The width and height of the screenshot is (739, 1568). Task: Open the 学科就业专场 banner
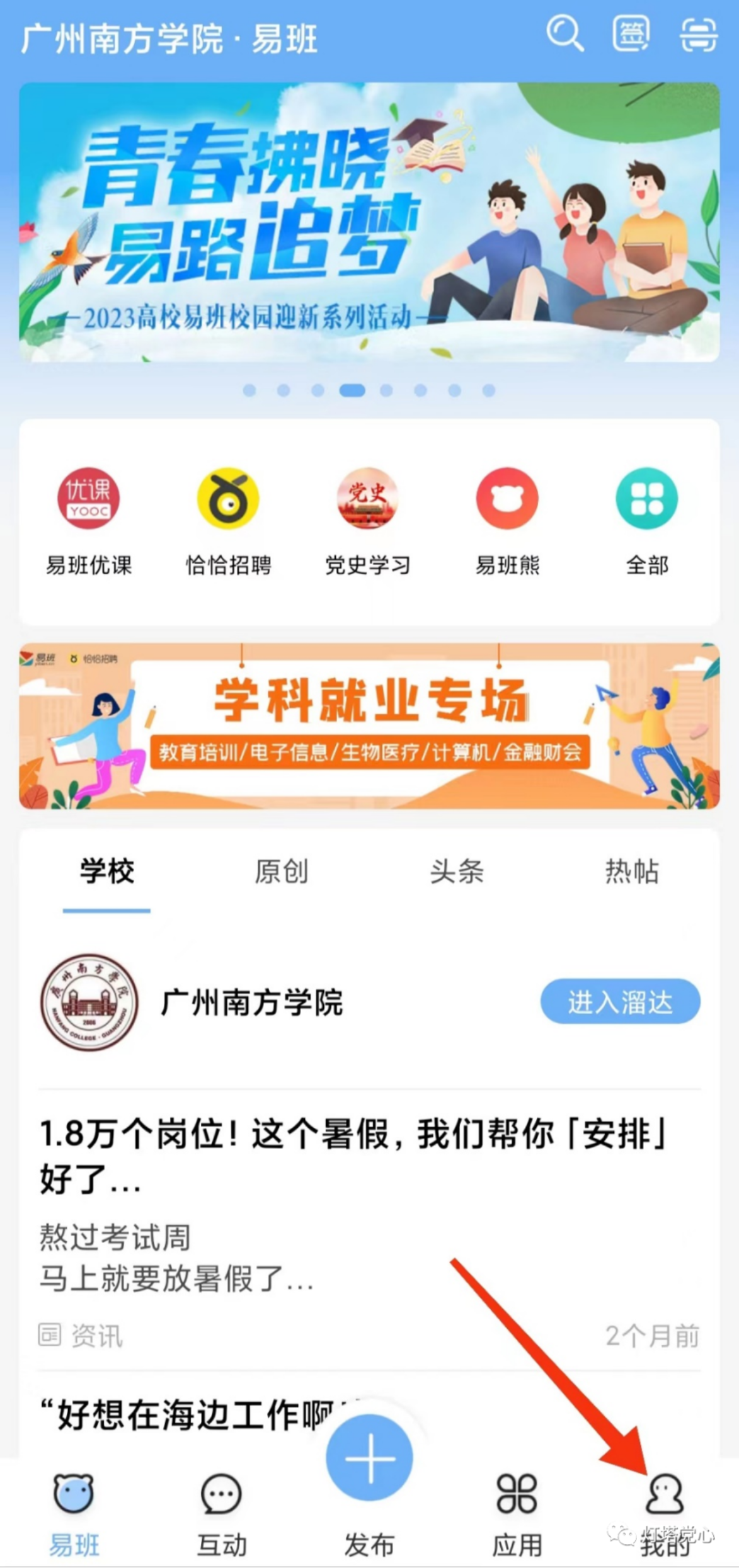point(369,725)
